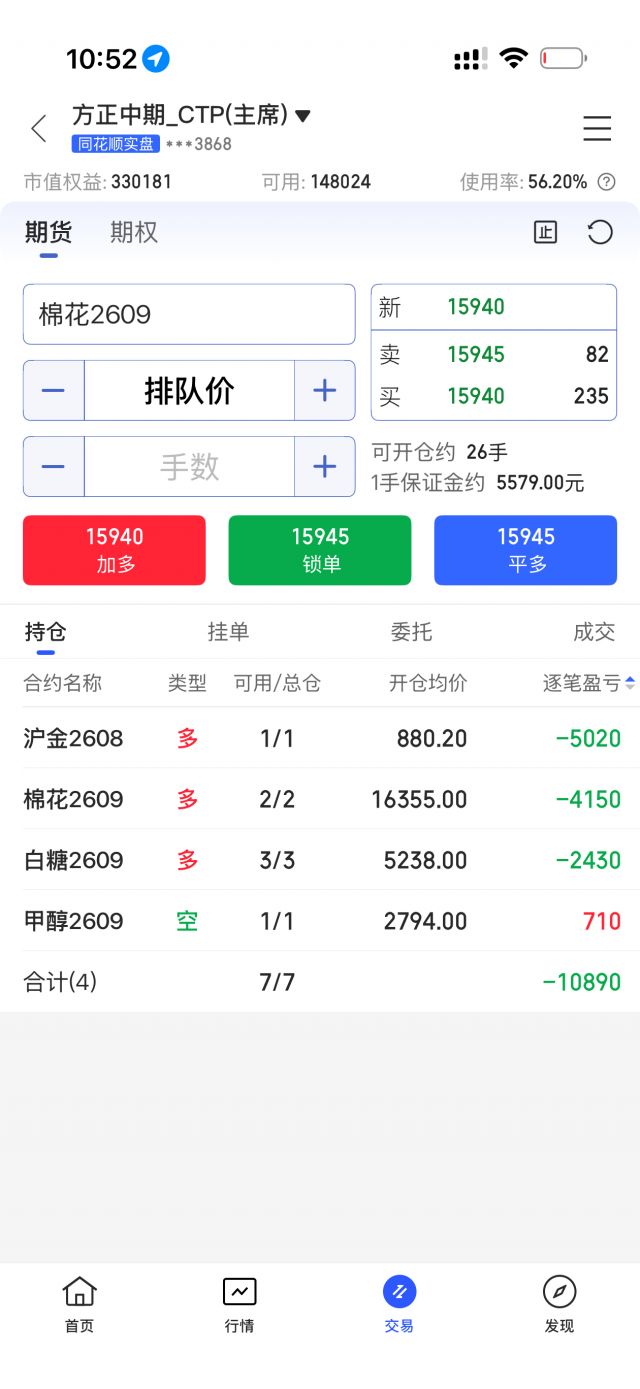Open the 成交 tab
This screenshot has height=1389, width=640.
[594, 632]
